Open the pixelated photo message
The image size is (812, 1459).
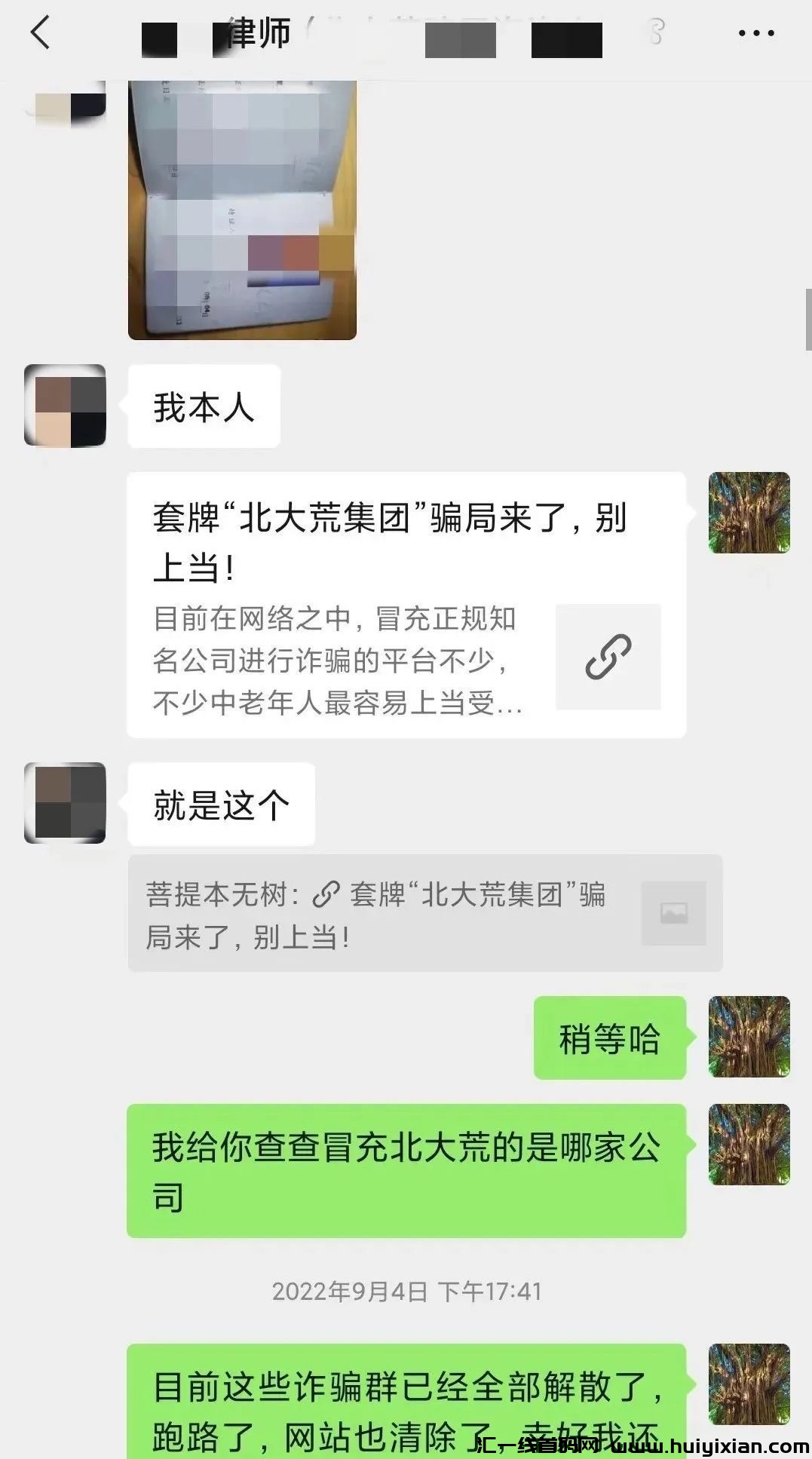click(242, 210)
